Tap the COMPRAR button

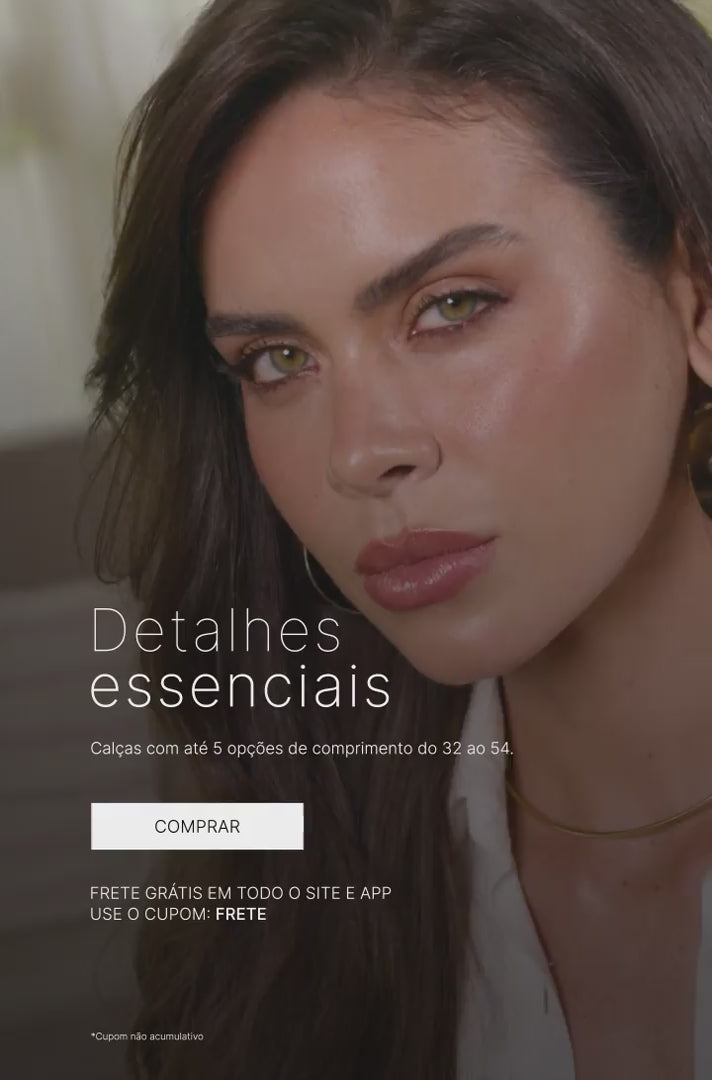point(197,826)
